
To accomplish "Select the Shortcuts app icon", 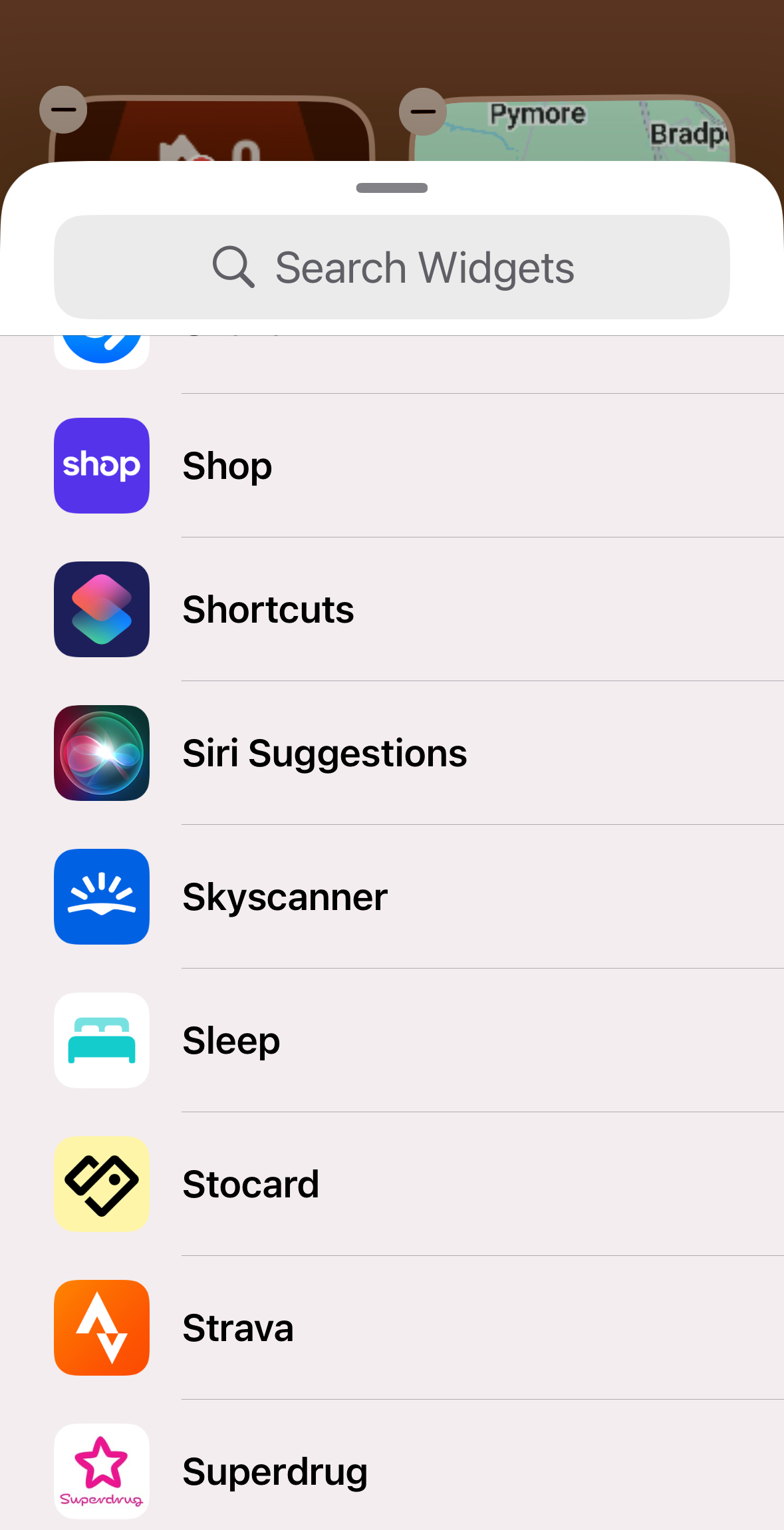I will 101,609.
